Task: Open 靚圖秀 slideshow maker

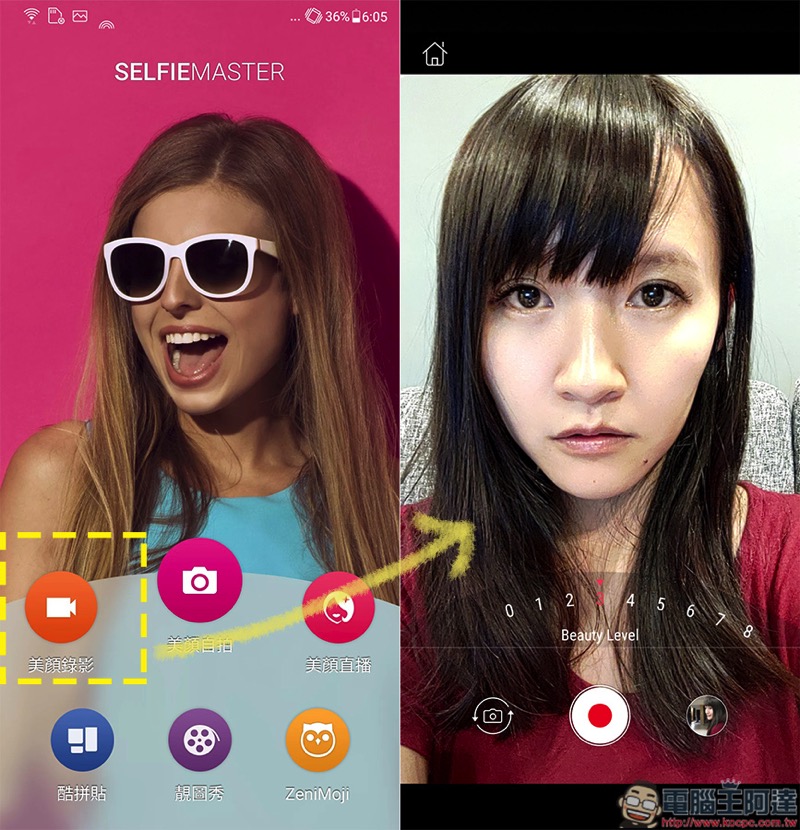Action: coord(200,740)
